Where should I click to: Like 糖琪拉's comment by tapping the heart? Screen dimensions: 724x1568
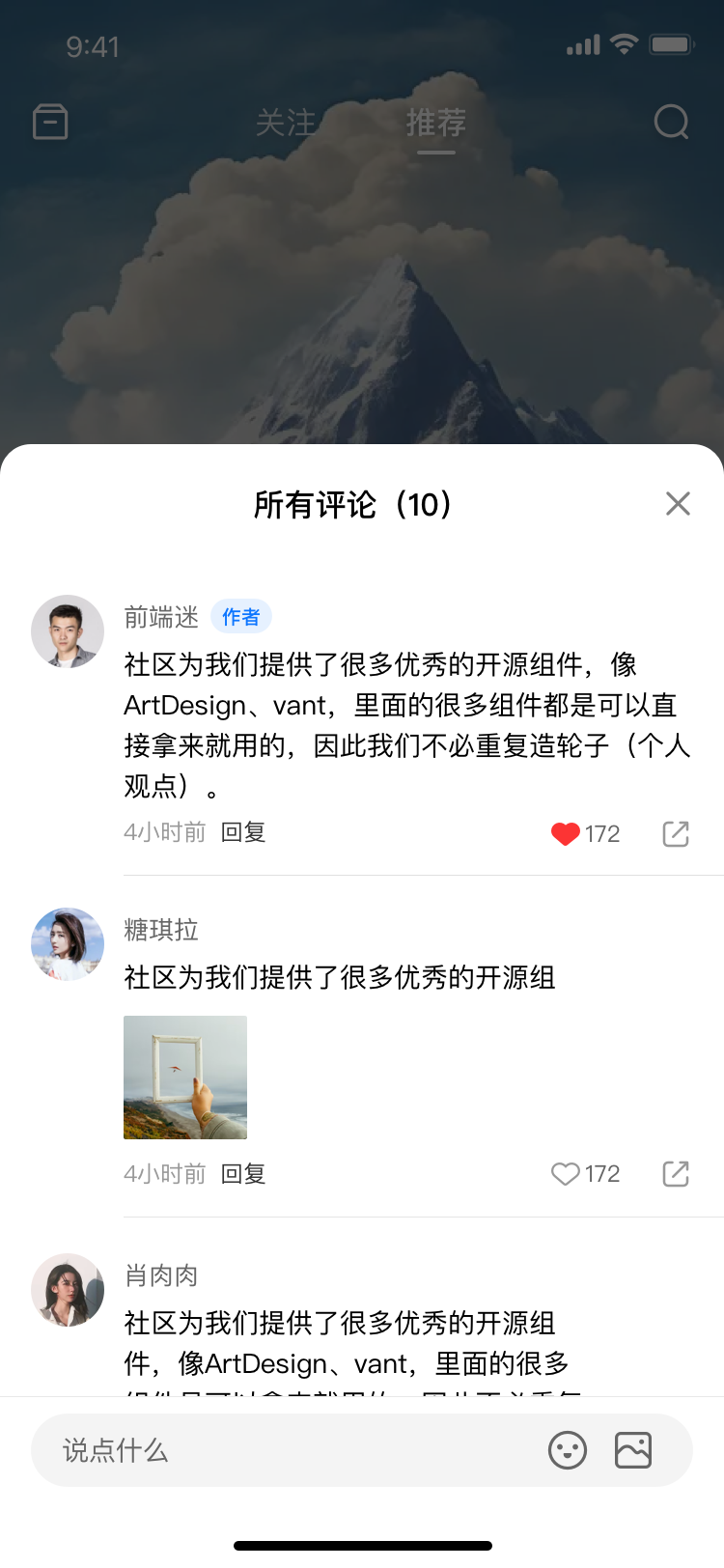click(x=565, y=1174)
